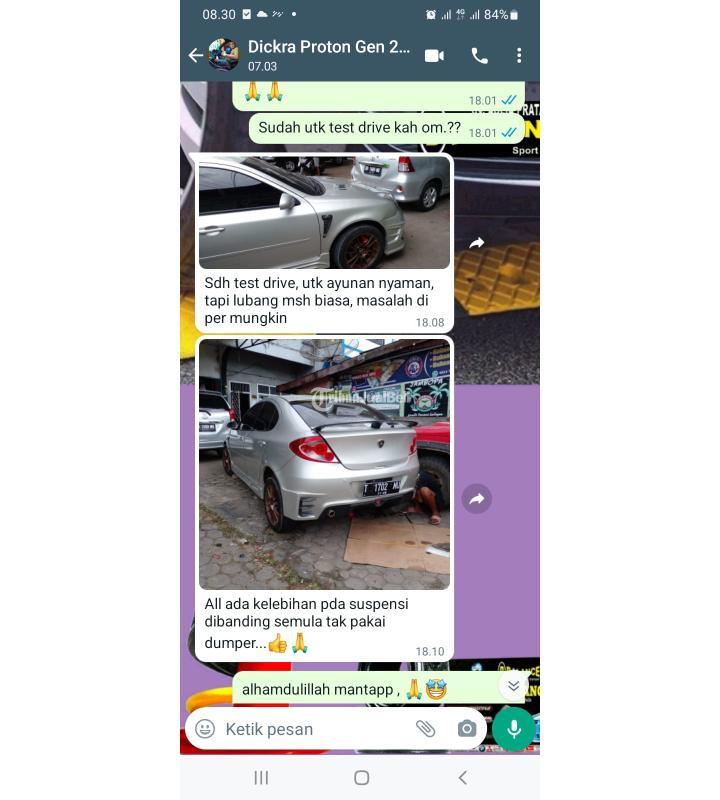Jump to the latest messages
This screenshot has height=800, width=720.
tap(513, 686)
